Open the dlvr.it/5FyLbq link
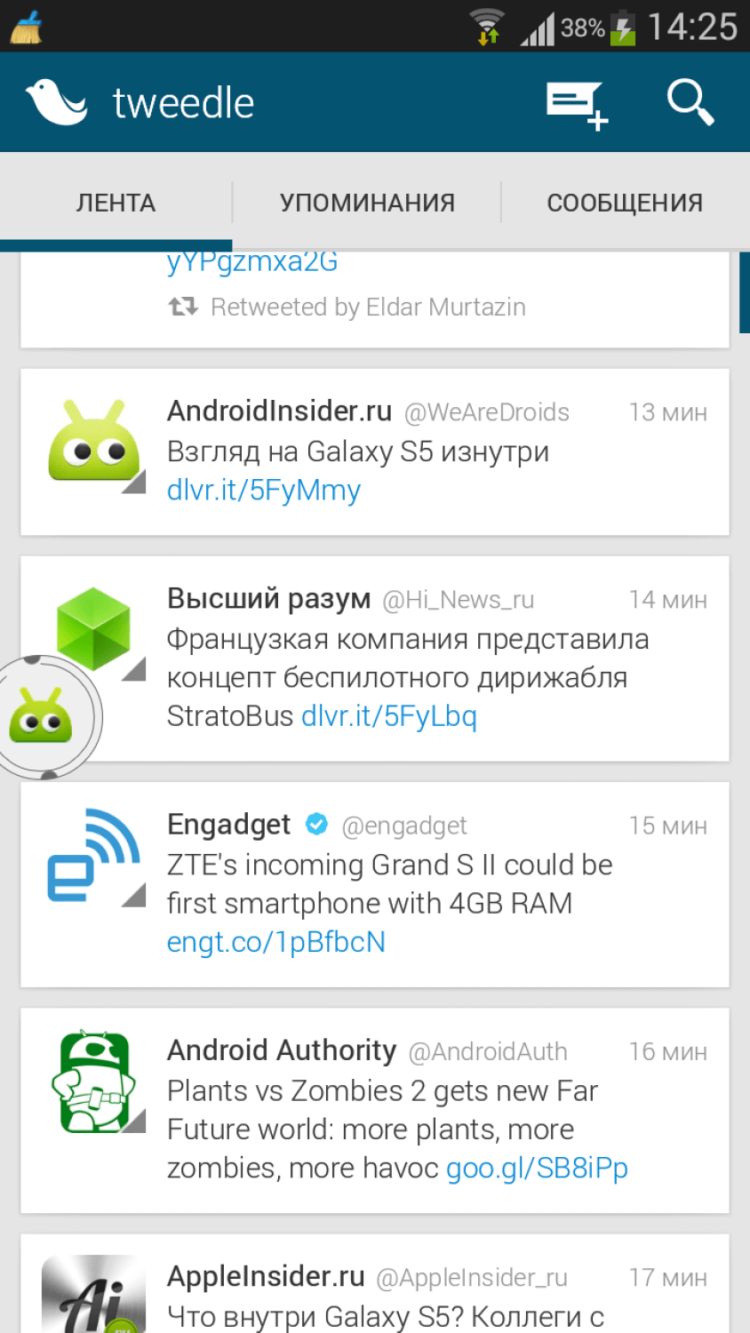 pos(389,717)
